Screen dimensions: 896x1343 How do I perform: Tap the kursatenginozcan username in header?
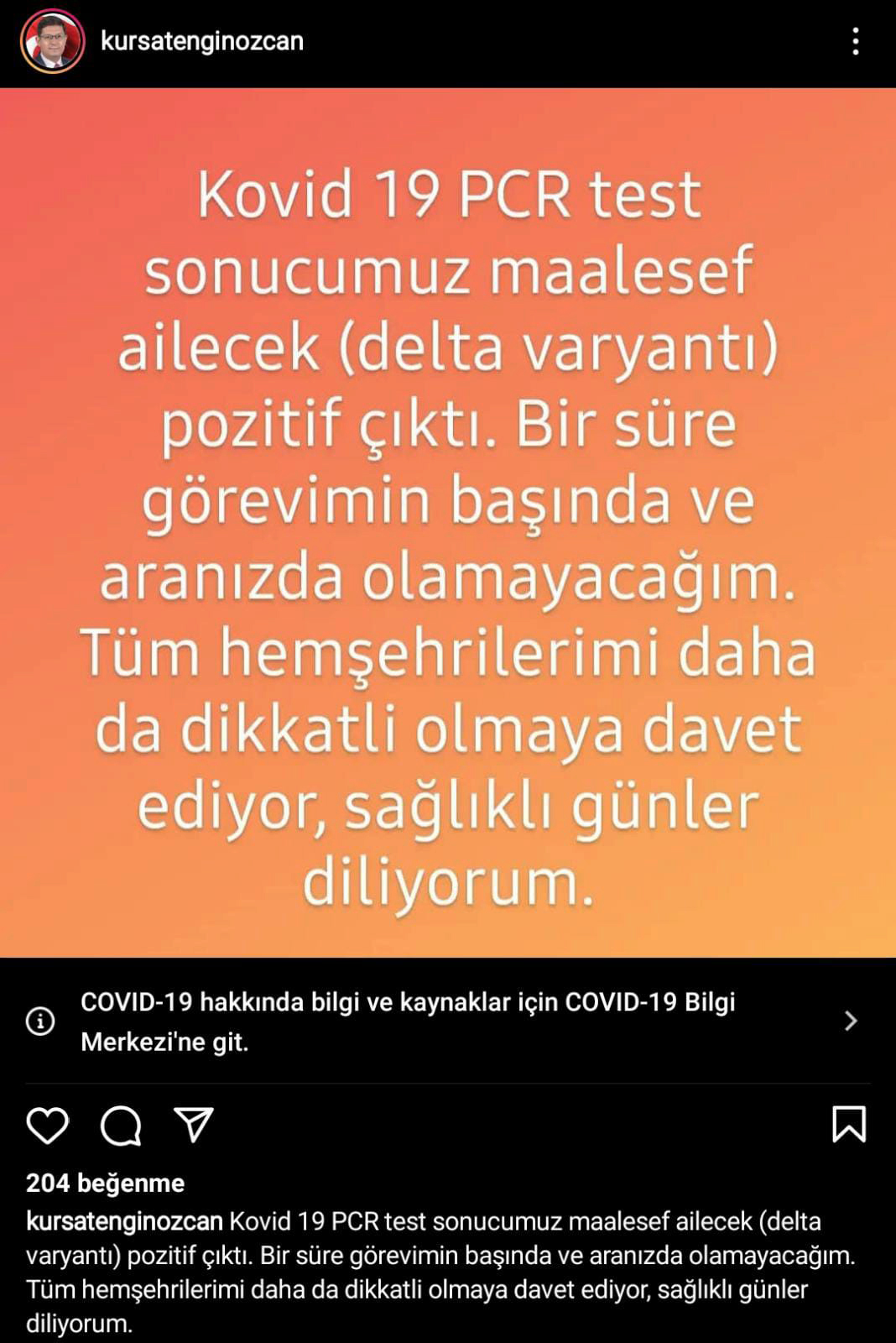(201, 41)
